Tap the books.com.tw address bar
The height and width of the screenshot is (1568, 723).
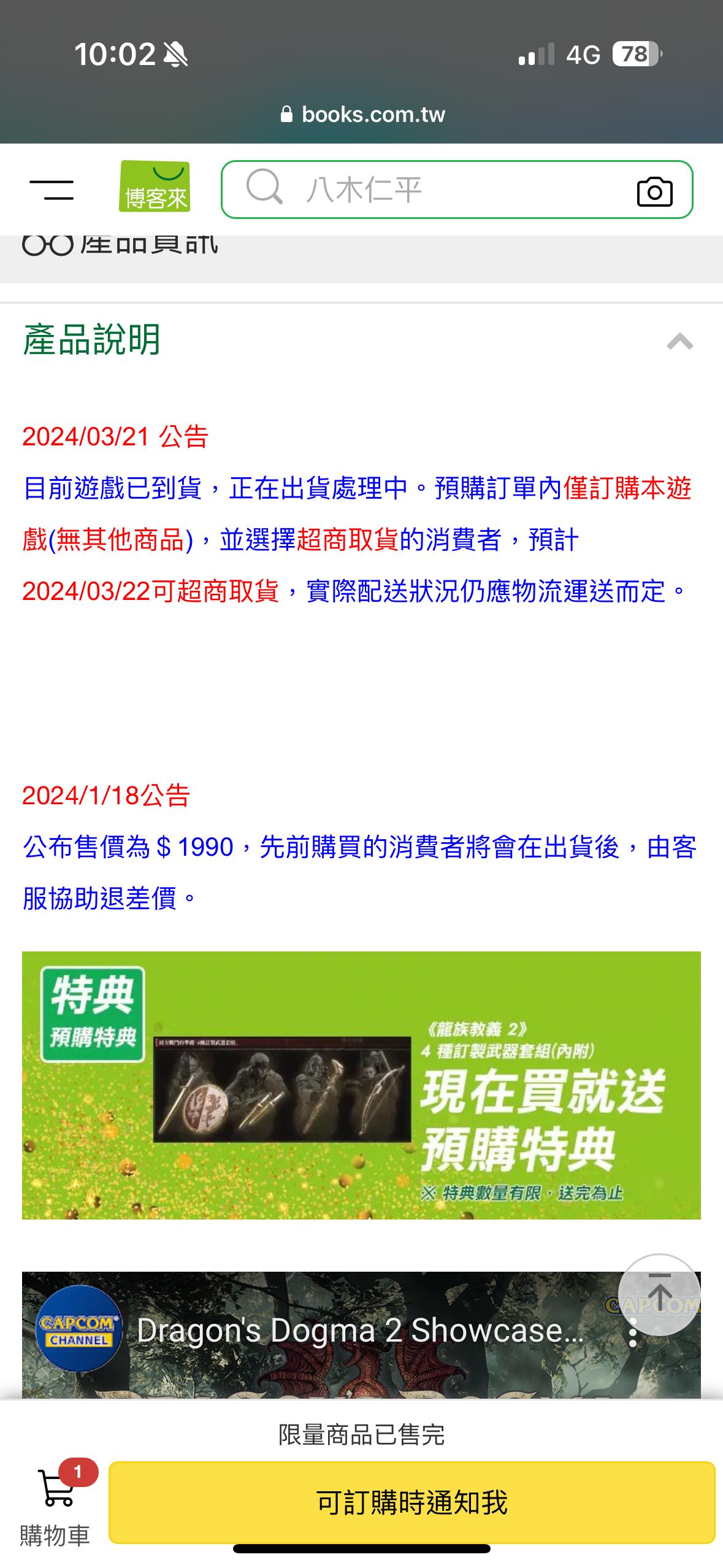pyautogui.click(x=362, y=115)
